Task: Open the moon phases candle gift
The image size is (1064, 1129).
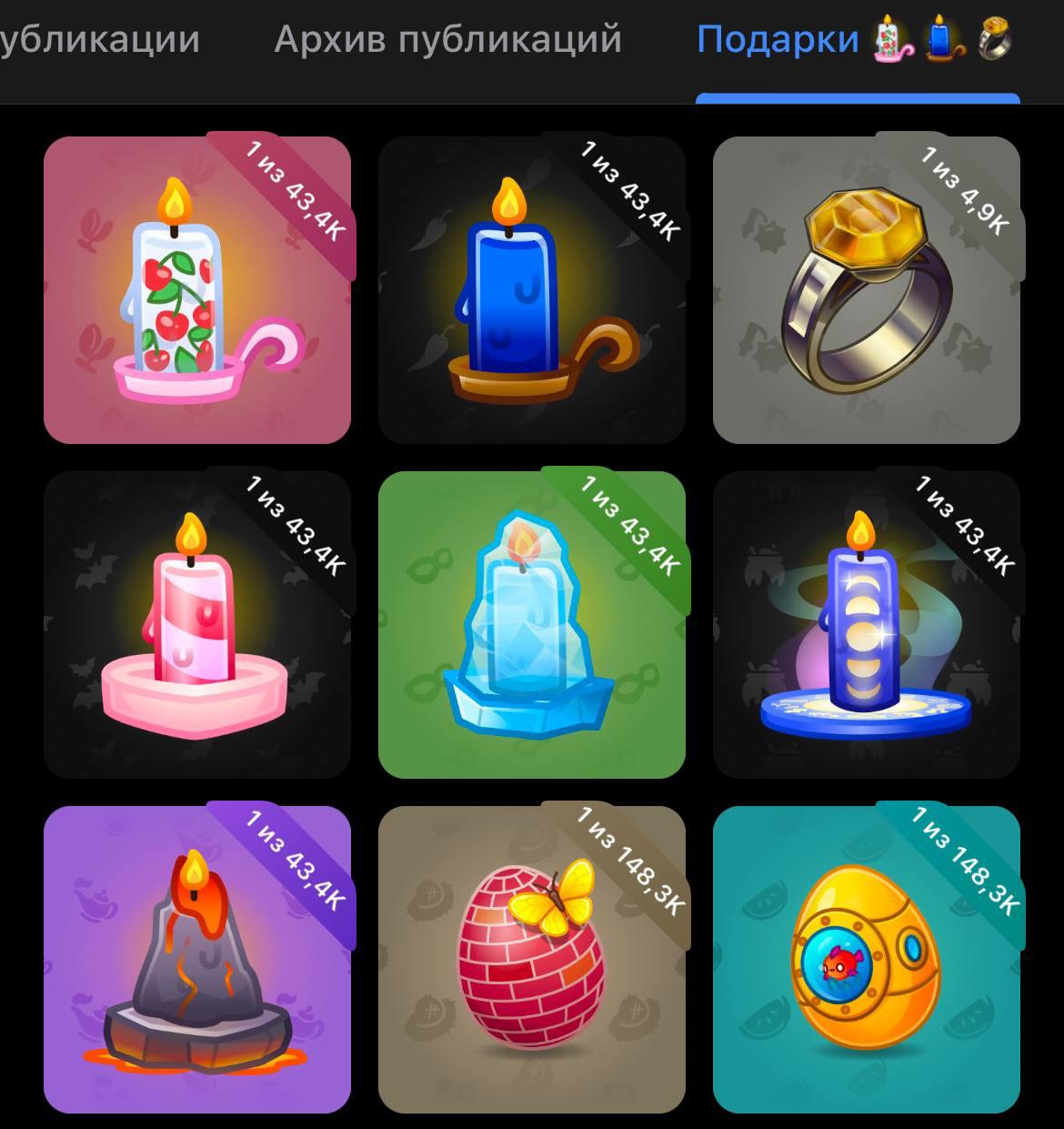Action: click(866, 625)
